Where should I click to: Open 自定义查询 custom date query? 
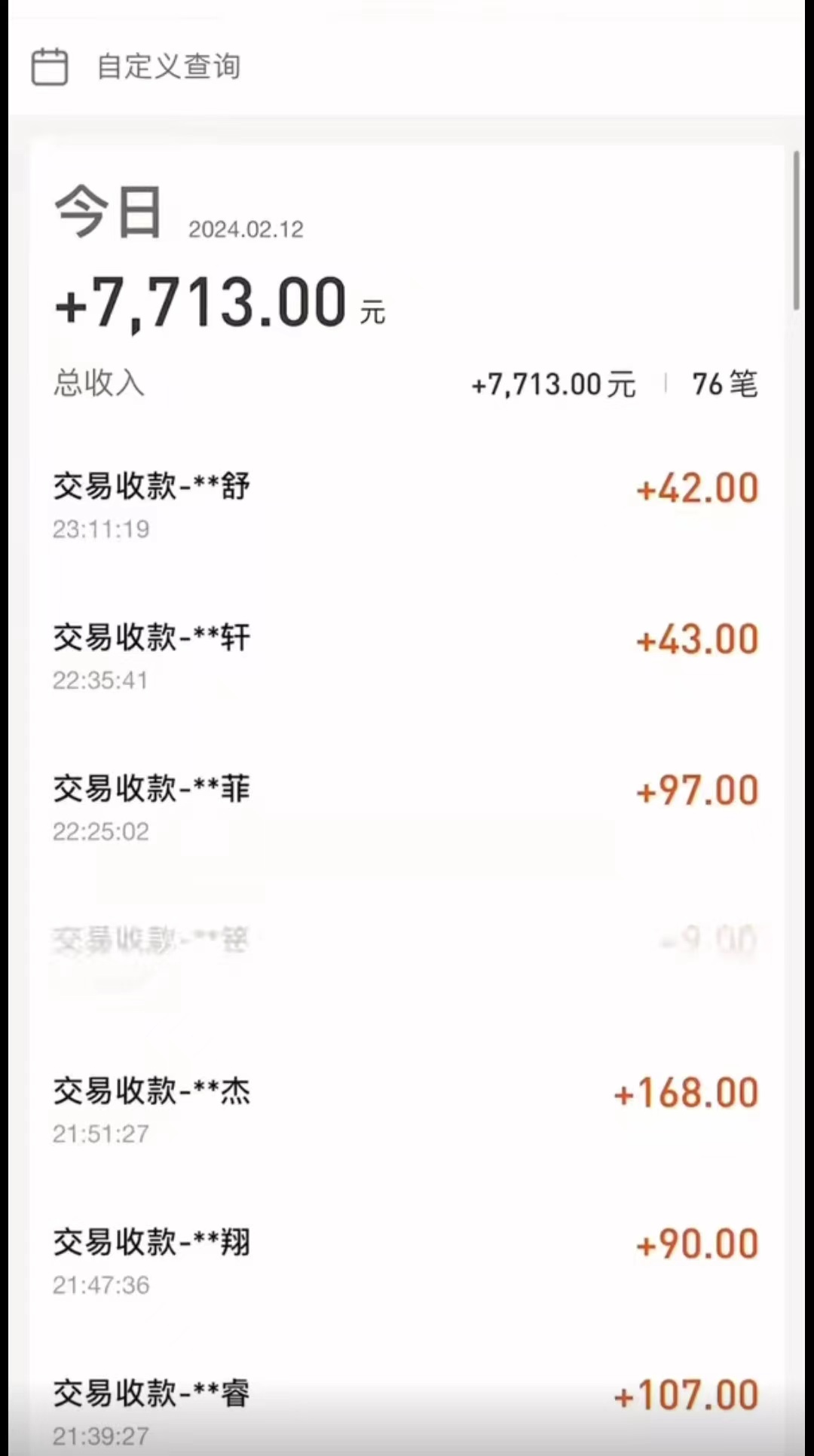tap(167, 67)
